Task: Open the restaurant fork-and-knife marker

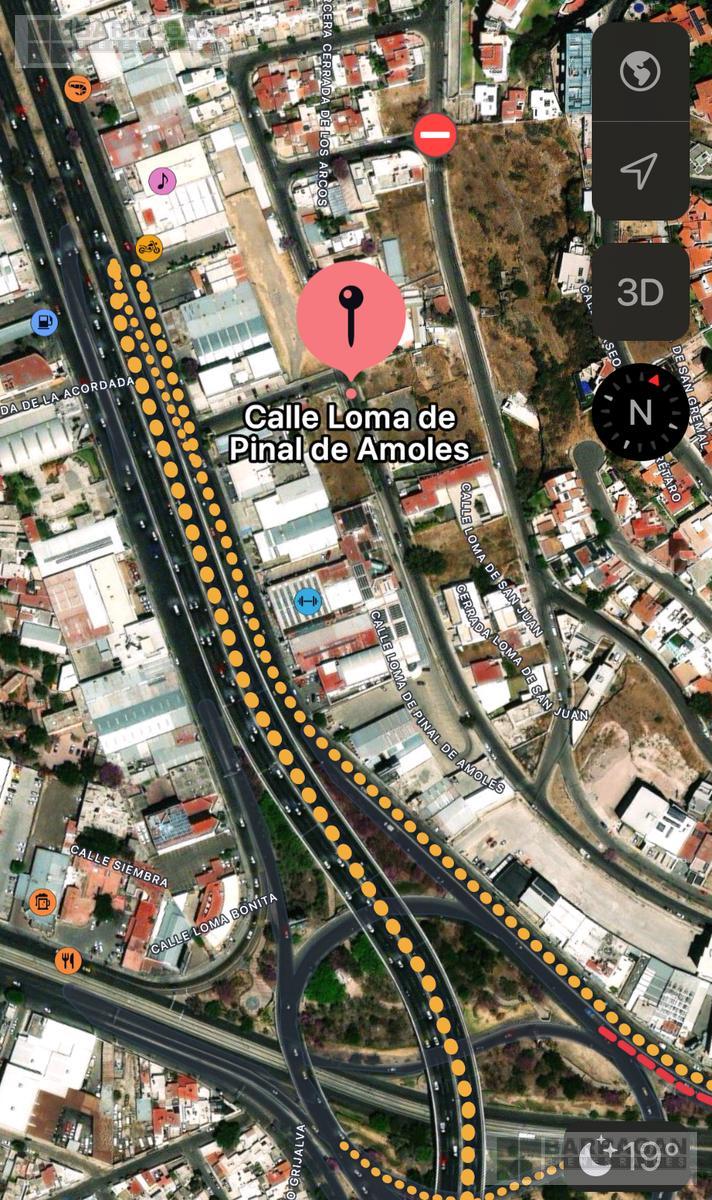Action: click(68, 961)
